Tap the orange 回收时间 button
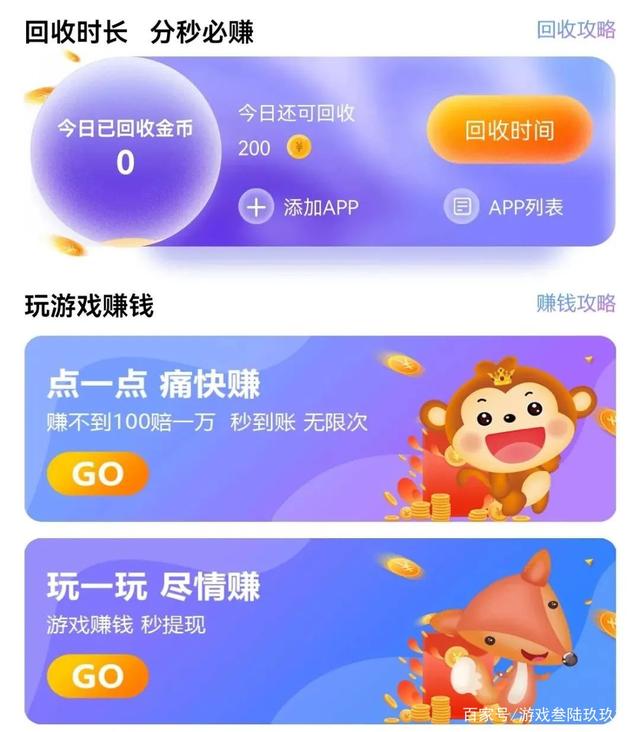The width and height of the screenshot is (640, 732). [x=509, y=131]
